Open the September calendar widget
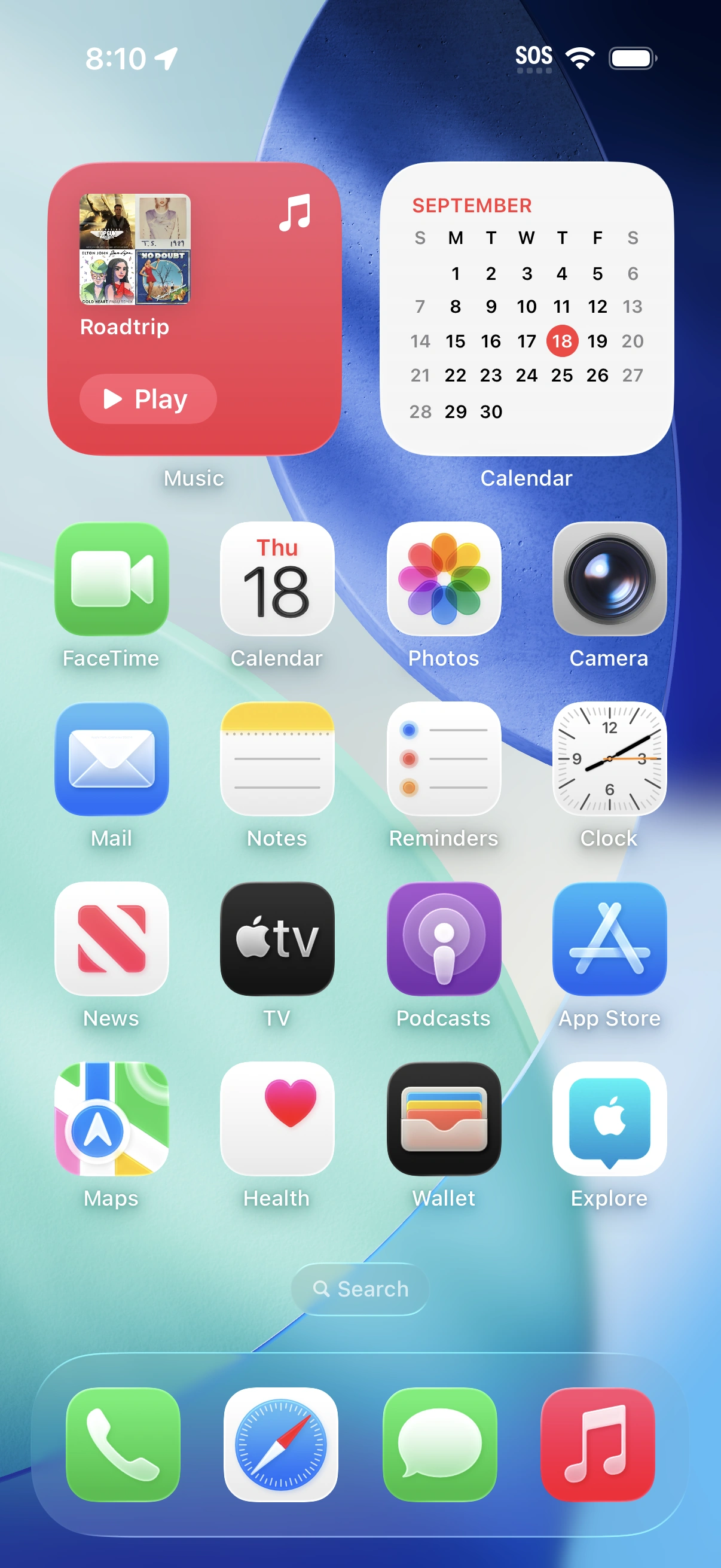Viewport: 721px width, 1568px height. [x=526, y=309]
